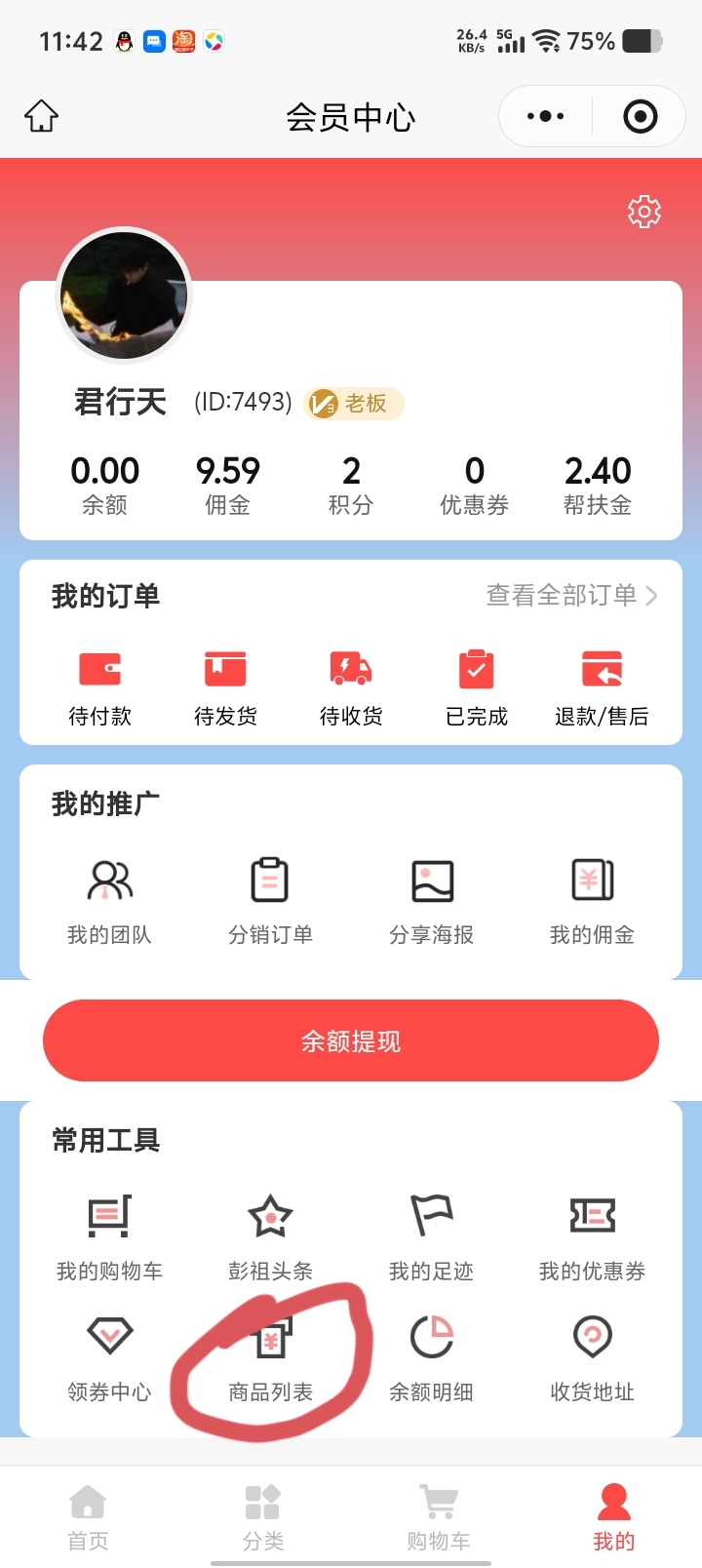Open 待发货 orders

[x=225, y=688]
